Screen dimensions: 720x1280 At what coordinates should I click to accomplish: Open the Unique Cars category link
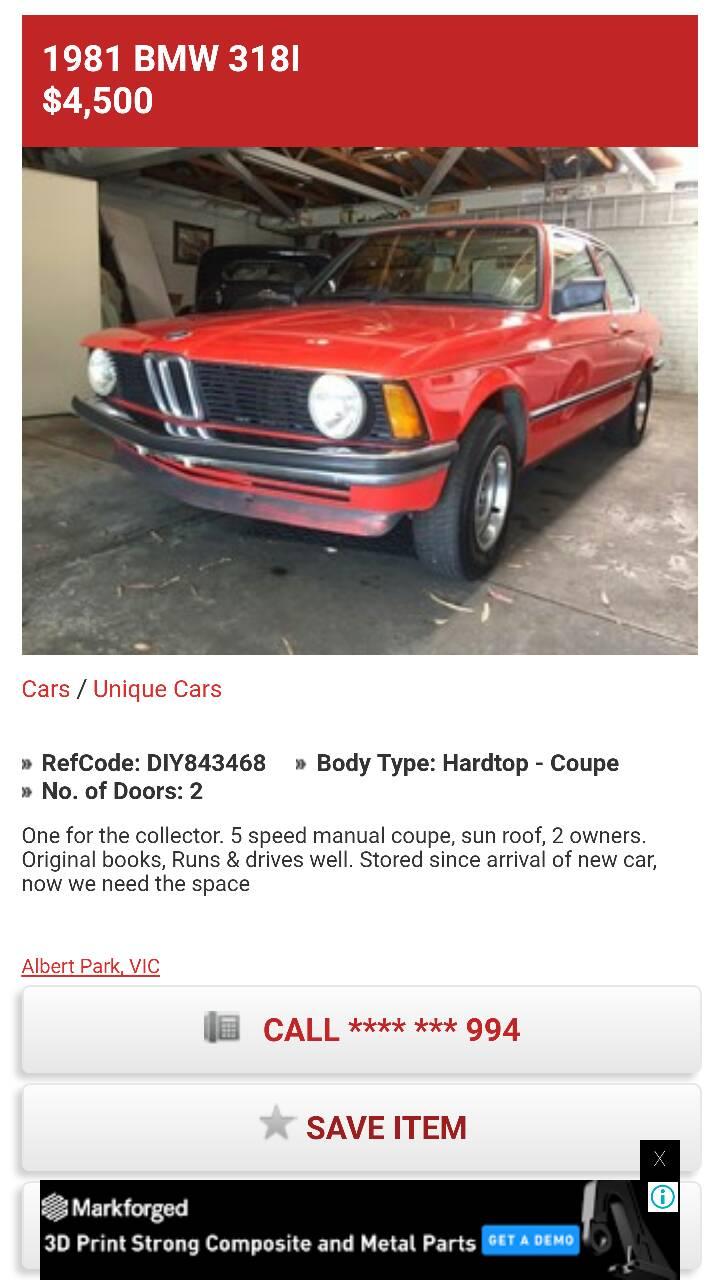coord(157,689)
